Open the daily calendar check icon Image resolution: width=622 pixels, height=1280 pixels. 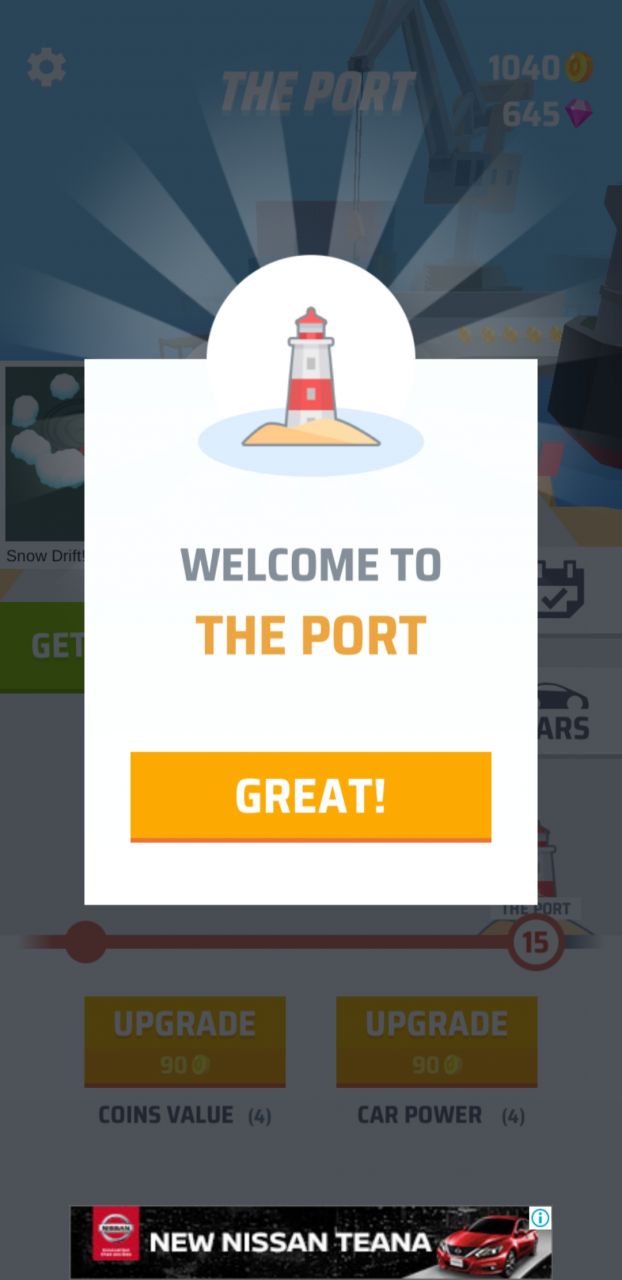561,588
